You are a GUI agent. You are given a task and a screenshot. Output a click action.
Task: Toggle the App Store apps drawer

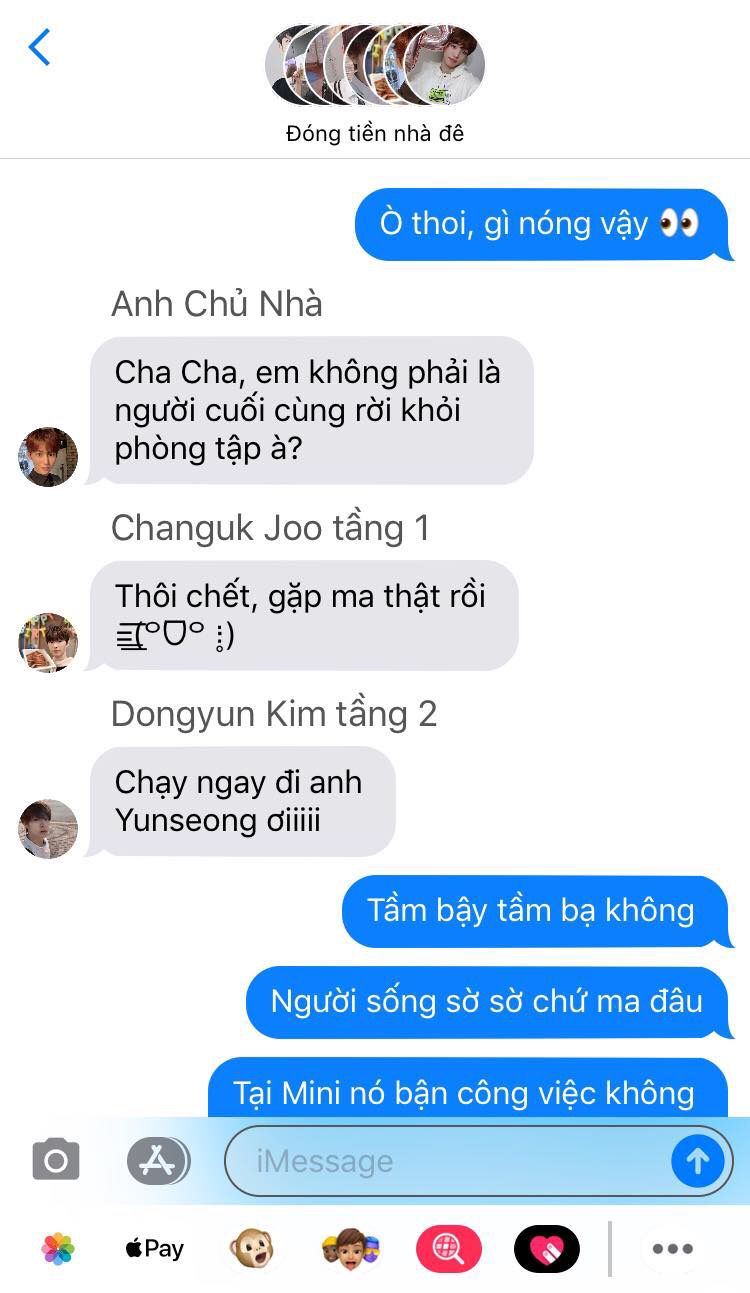tap(158, 1160)
